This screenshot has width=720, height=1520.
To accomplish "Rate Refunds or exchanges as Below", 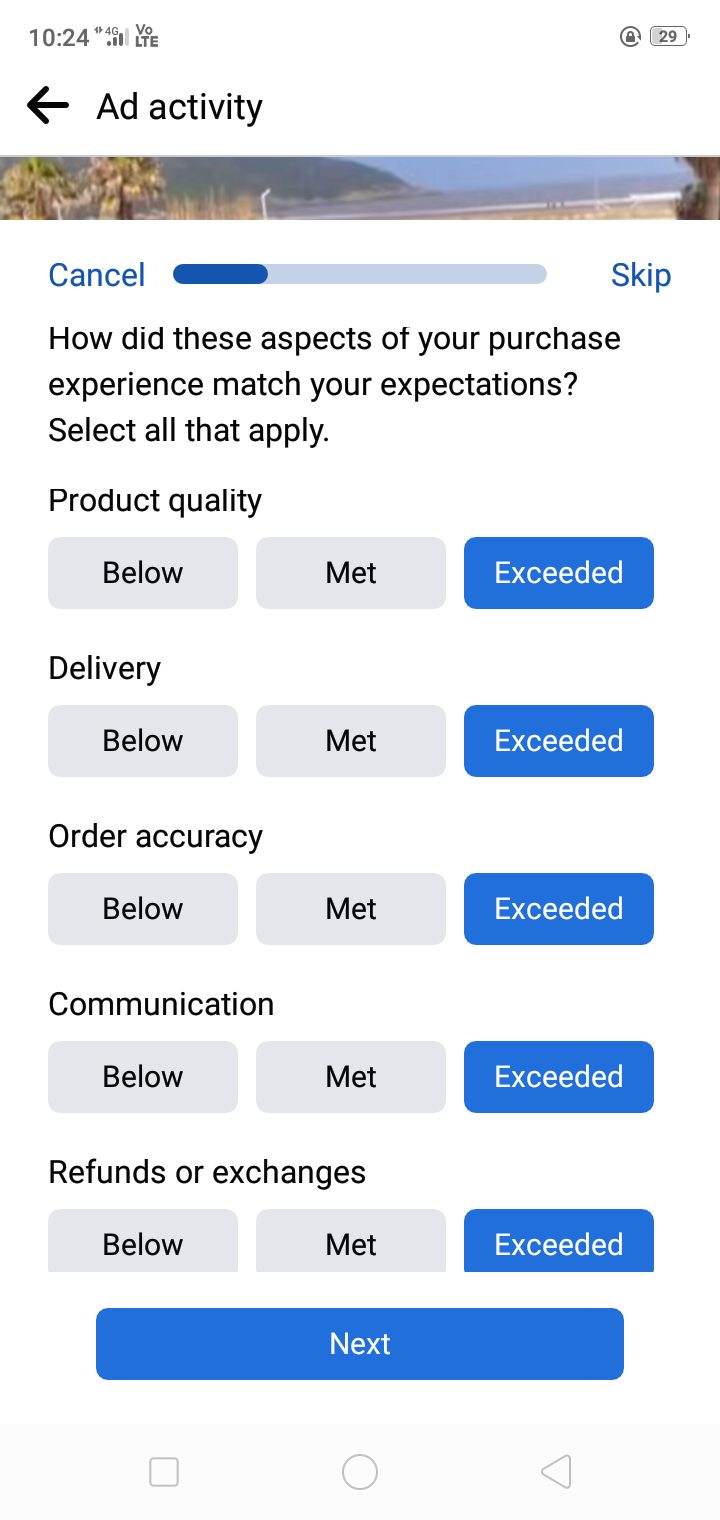I will [x=143, y=1241].
